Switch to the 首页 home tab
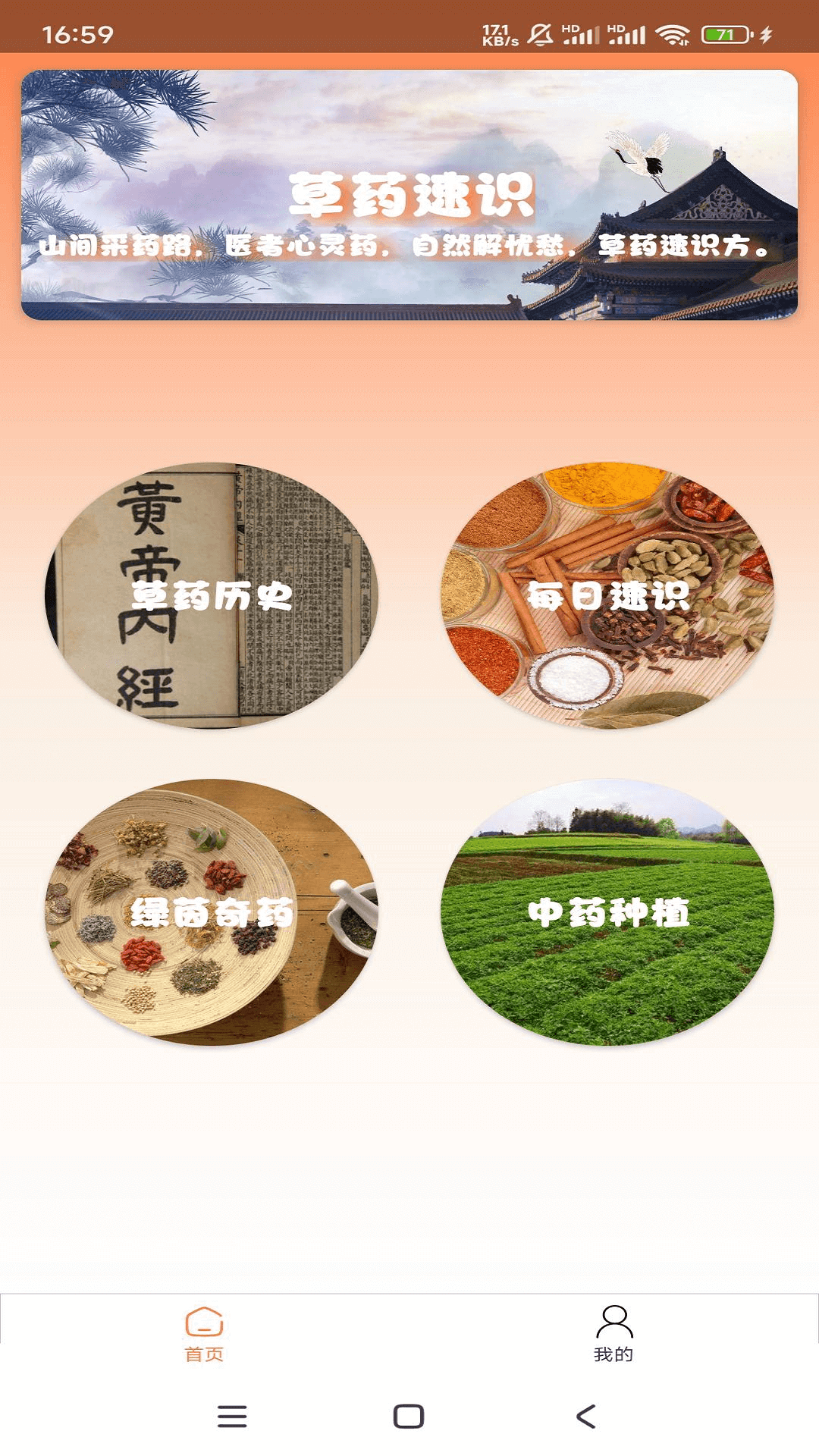 point(204,1334)
